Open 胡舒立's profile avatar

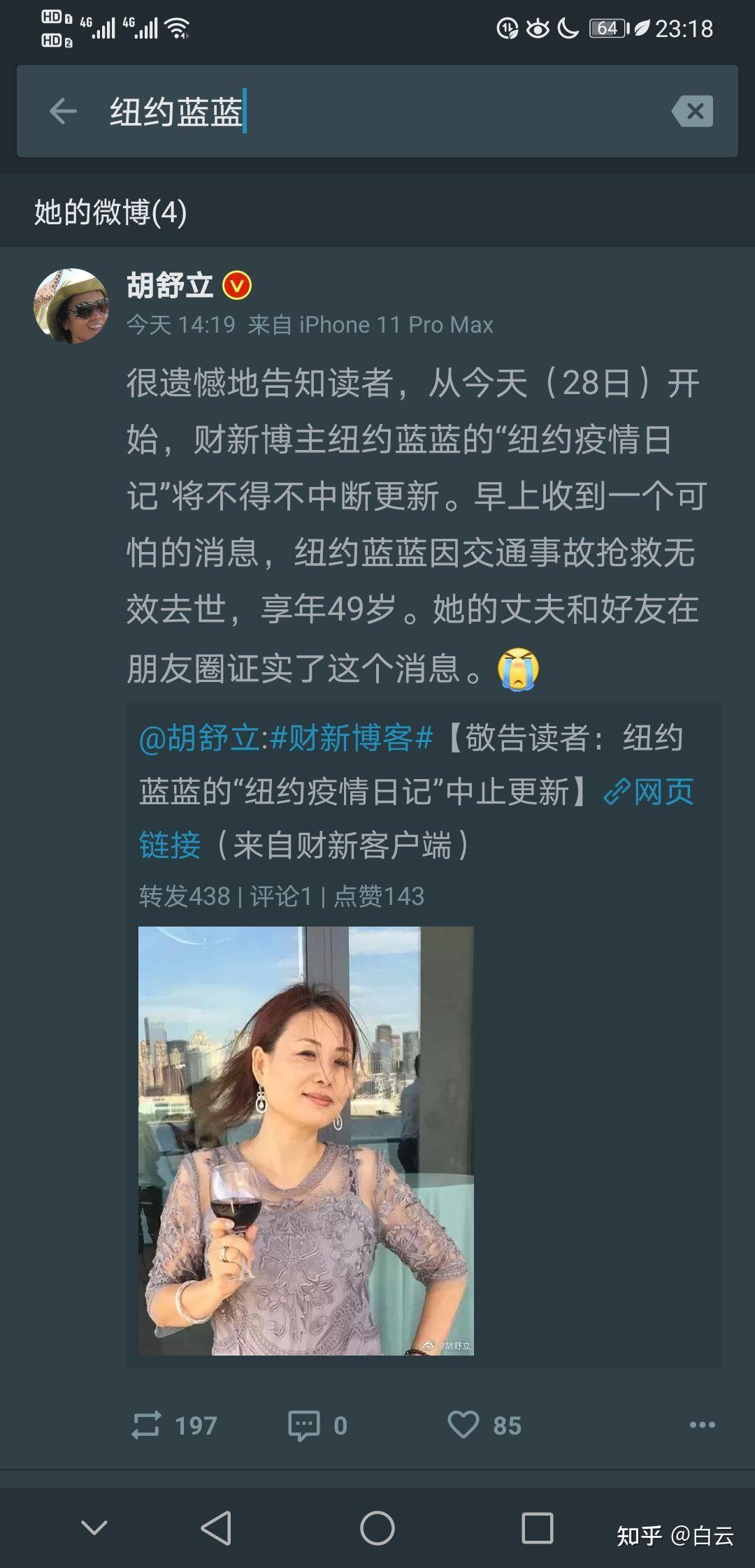[x=71, y=305]
